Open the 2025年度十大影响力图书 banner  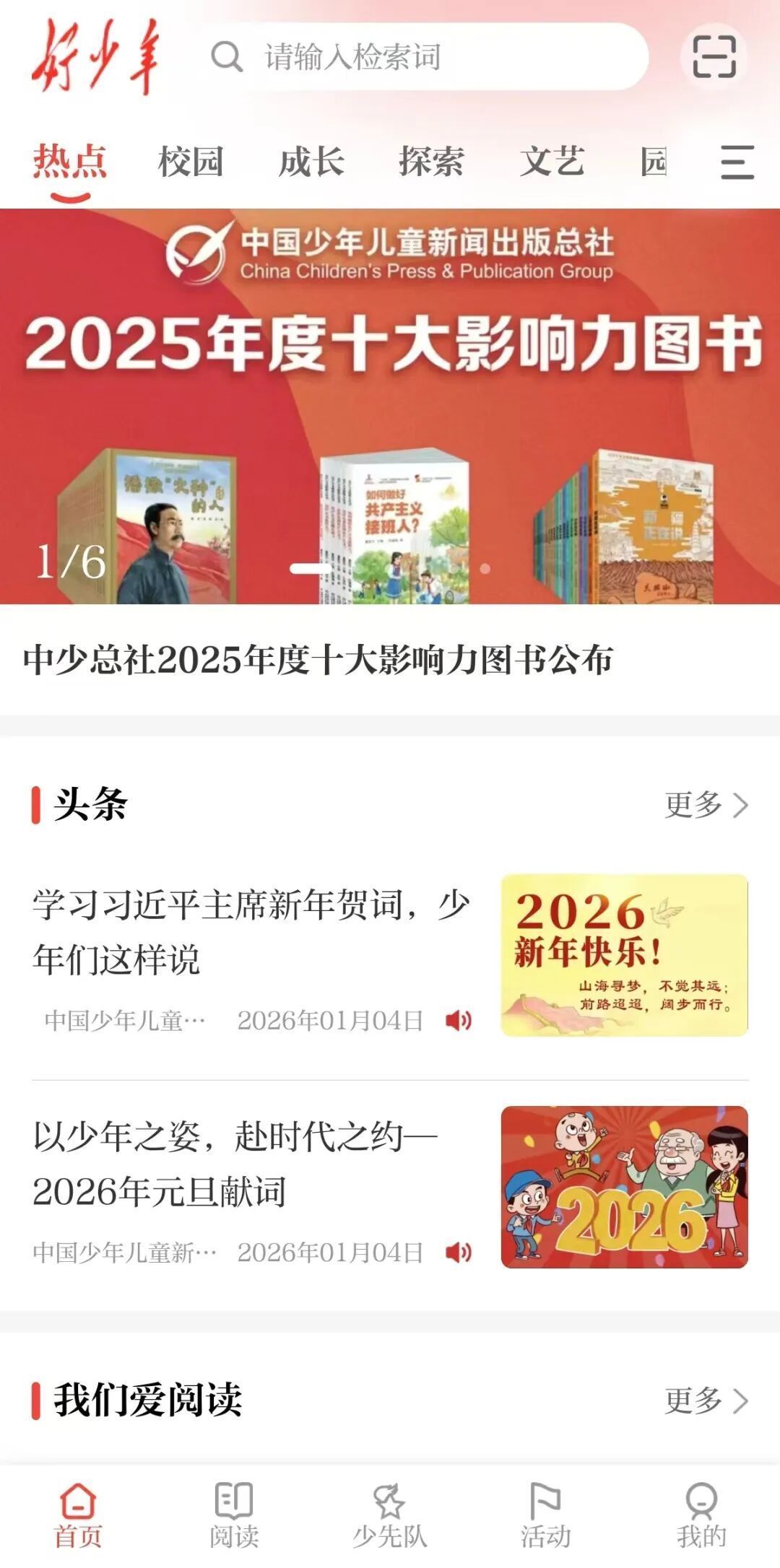pyautogui.click(x=390, y=406)
